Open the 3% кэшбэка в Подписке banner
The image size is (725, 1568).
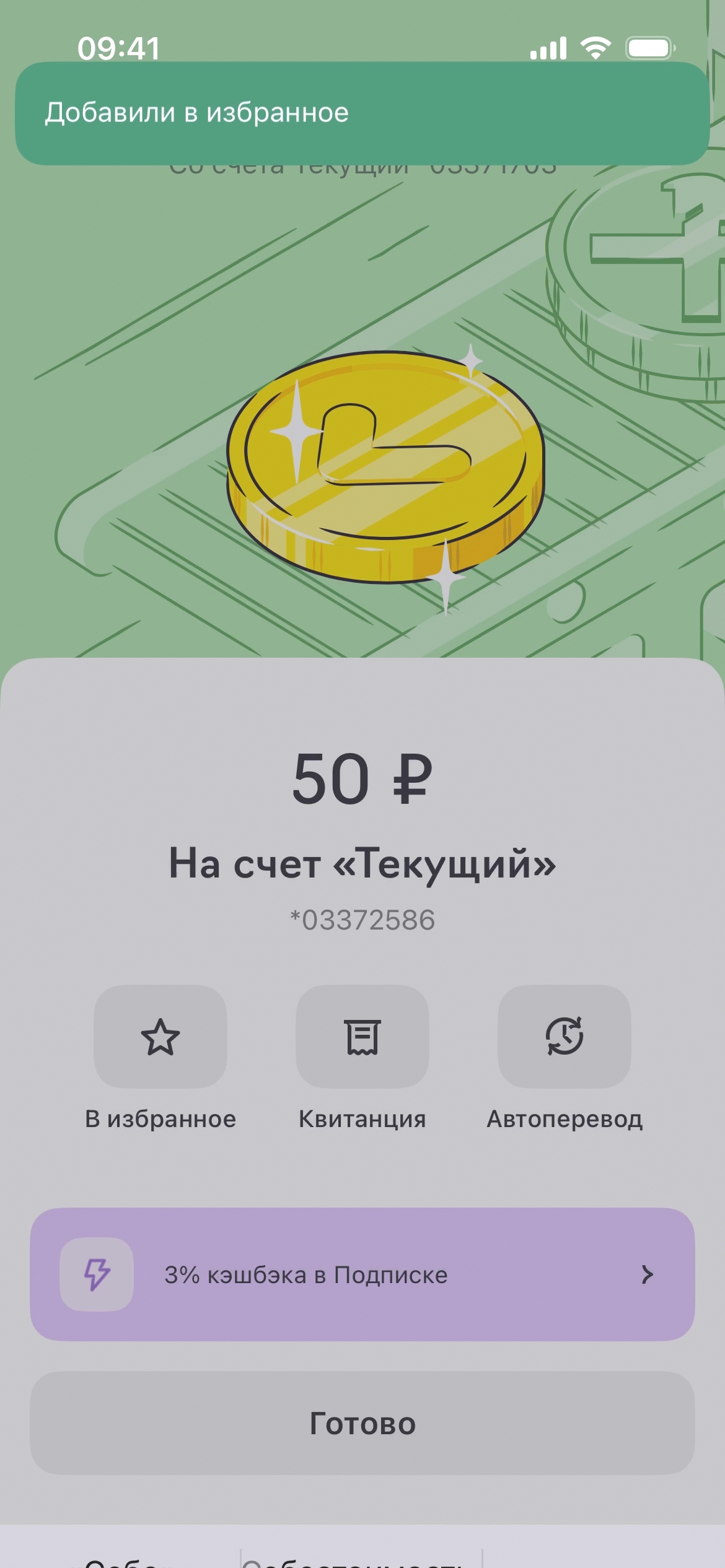click(x=362, y=1274)
